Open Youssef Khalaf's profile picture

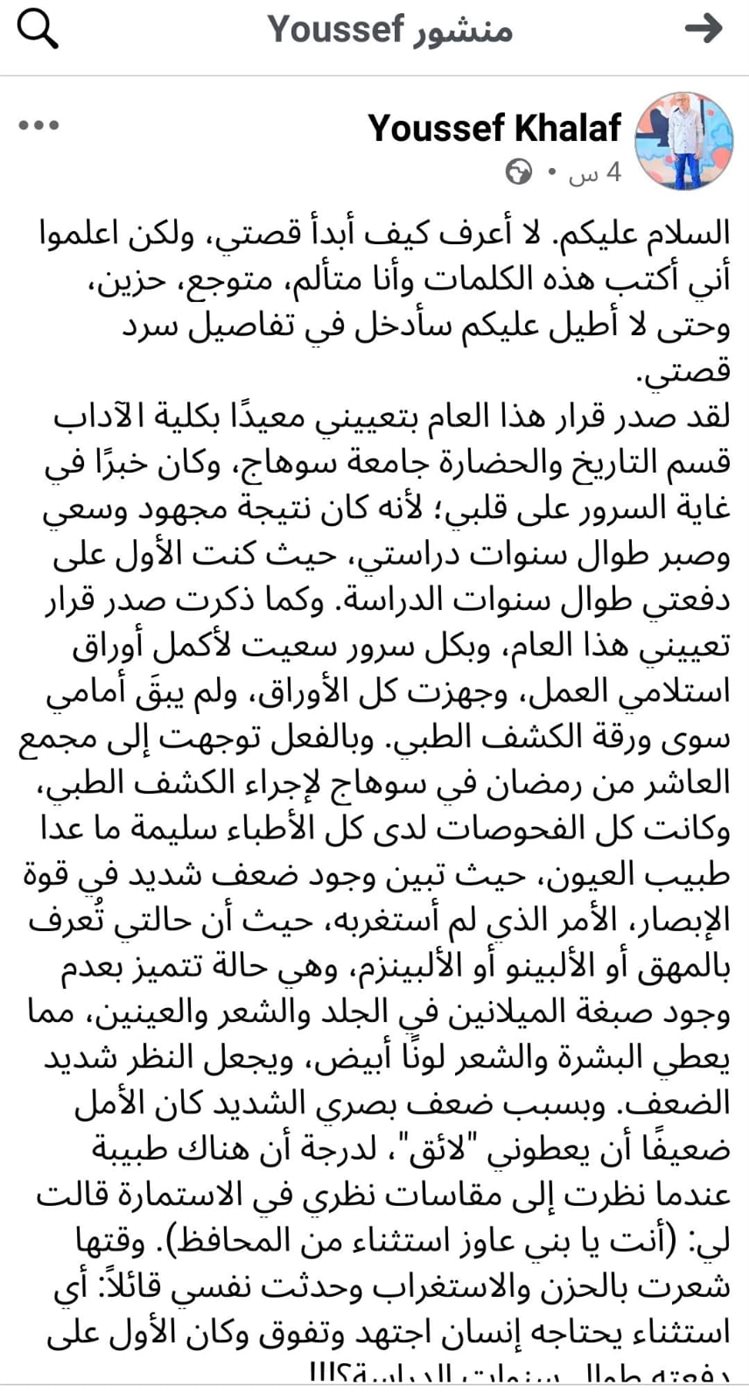(684, 141)
